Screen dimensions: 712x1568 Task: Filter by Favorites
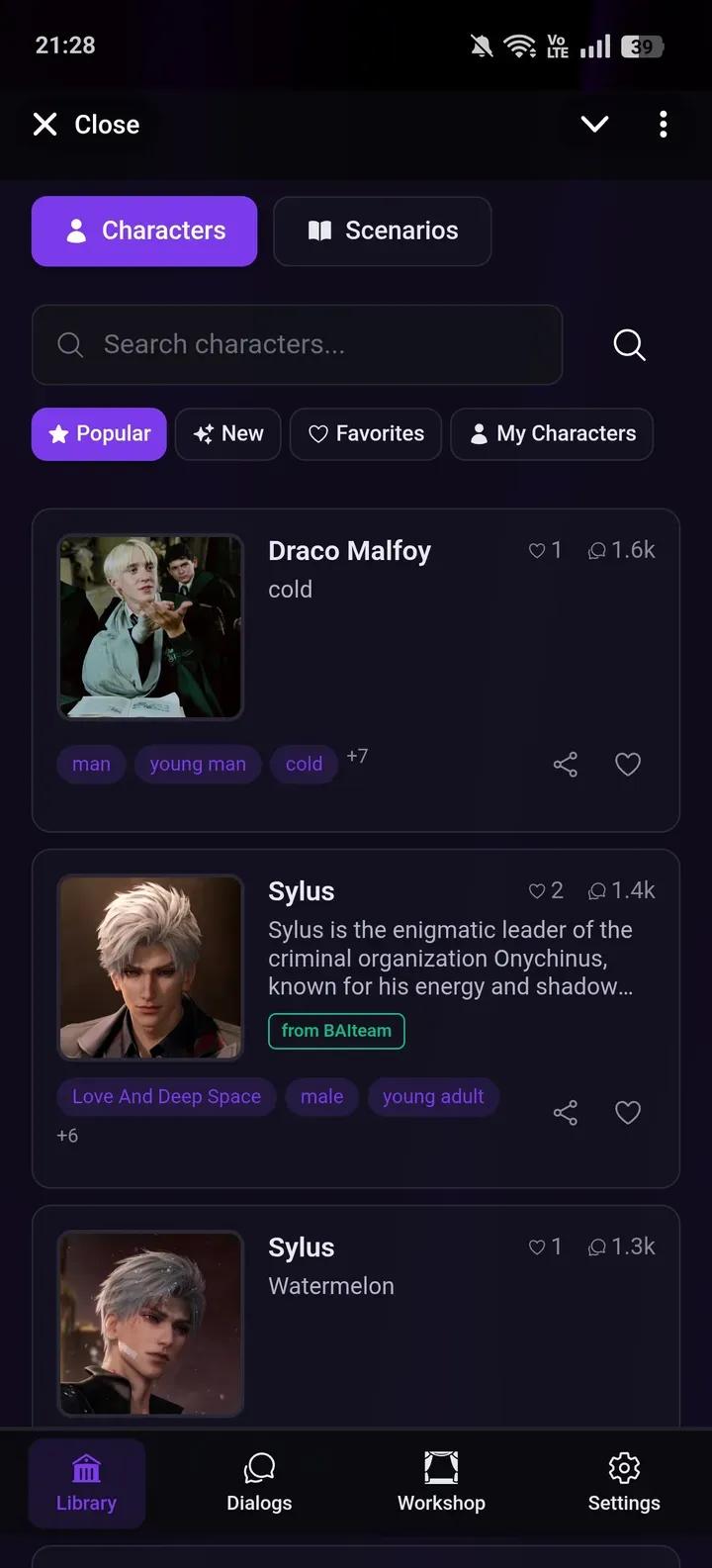click(366, 434)
